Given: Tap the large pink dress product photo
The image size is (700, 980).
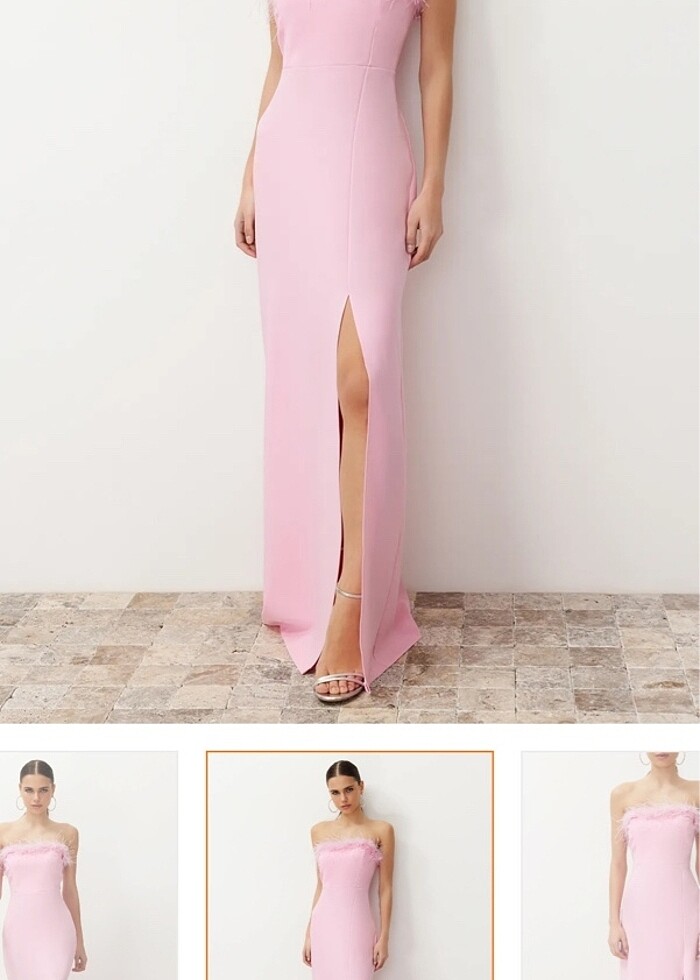Looking at the screenshot, I should pos(349,360).
